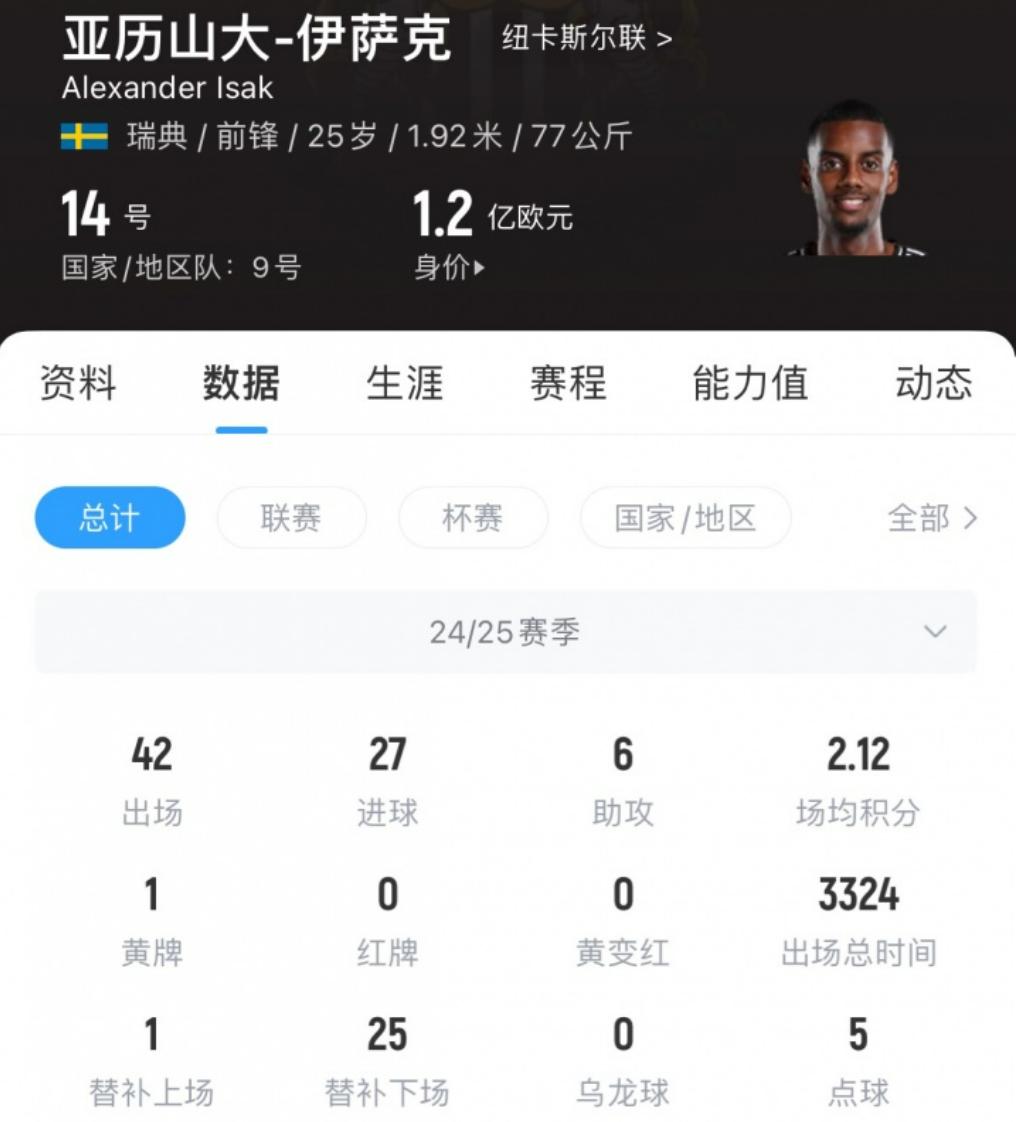The image size is (1018, 1122).
Task: Open the 能力值 tab
Action: pos(750,384)
